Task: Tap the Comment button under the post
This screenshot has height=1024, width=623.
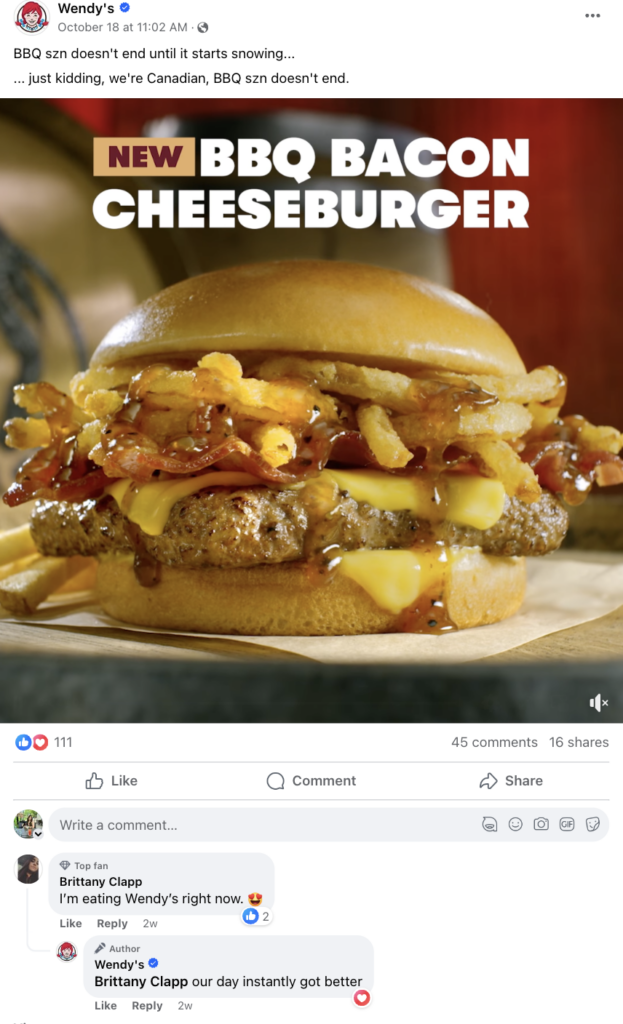Action: (311, 780)
